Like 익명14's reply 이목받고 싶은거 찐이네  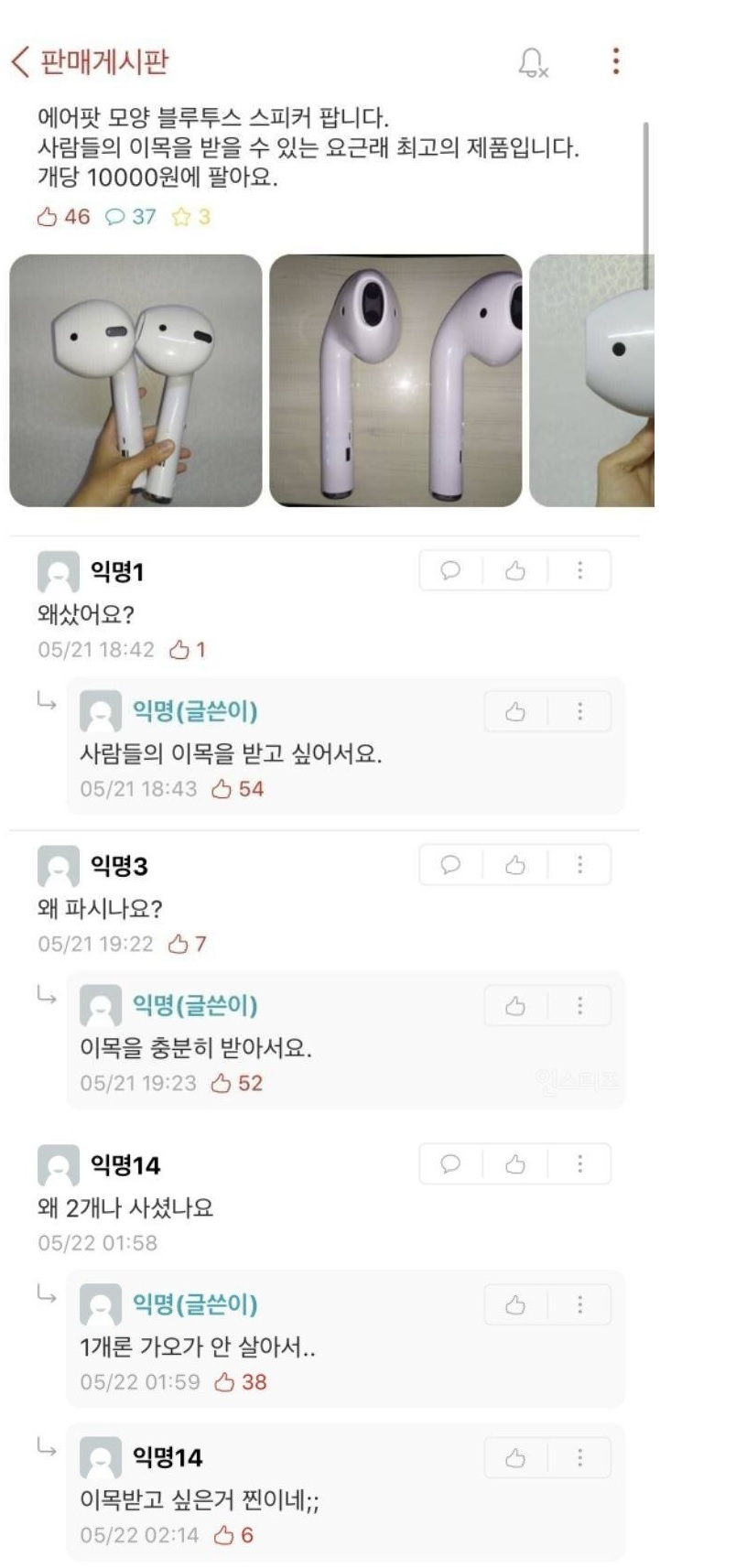coord(515,1458)
